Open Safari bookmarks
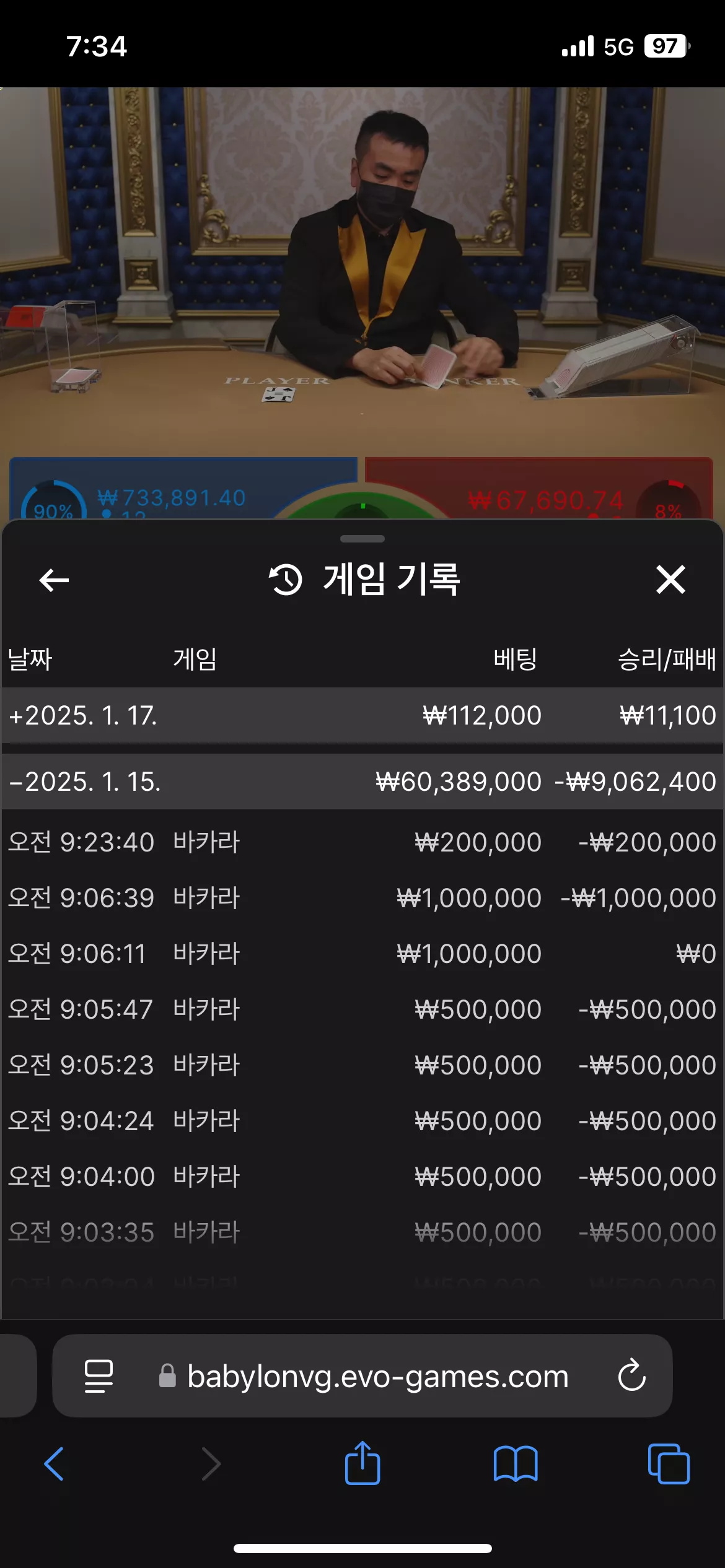The image size is (725, 1568). pyautogui.click(x=516, y=1464)
